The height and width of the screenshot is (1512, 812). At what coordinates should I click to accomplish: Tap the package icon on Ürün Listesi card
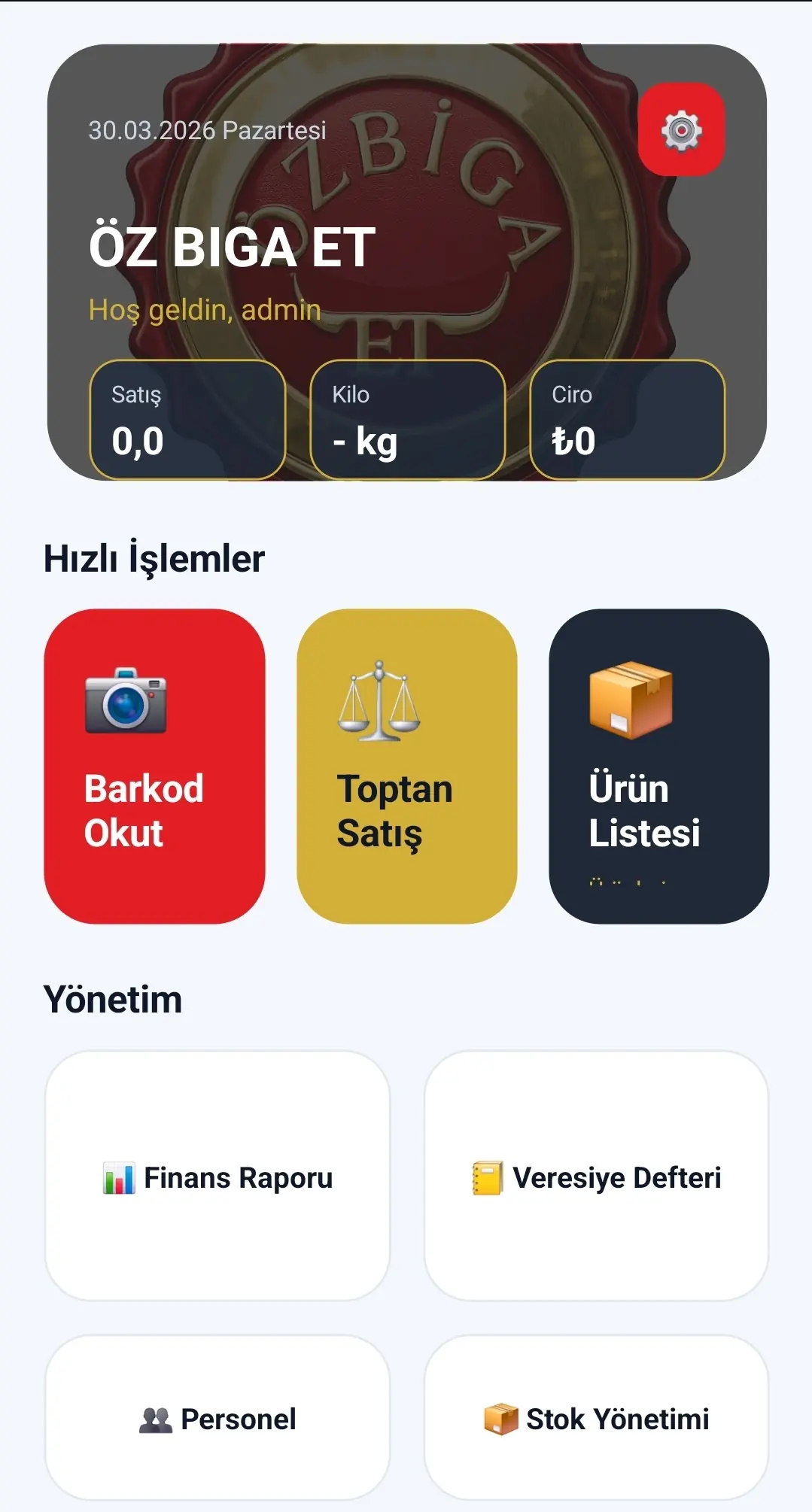click(631, 701)
